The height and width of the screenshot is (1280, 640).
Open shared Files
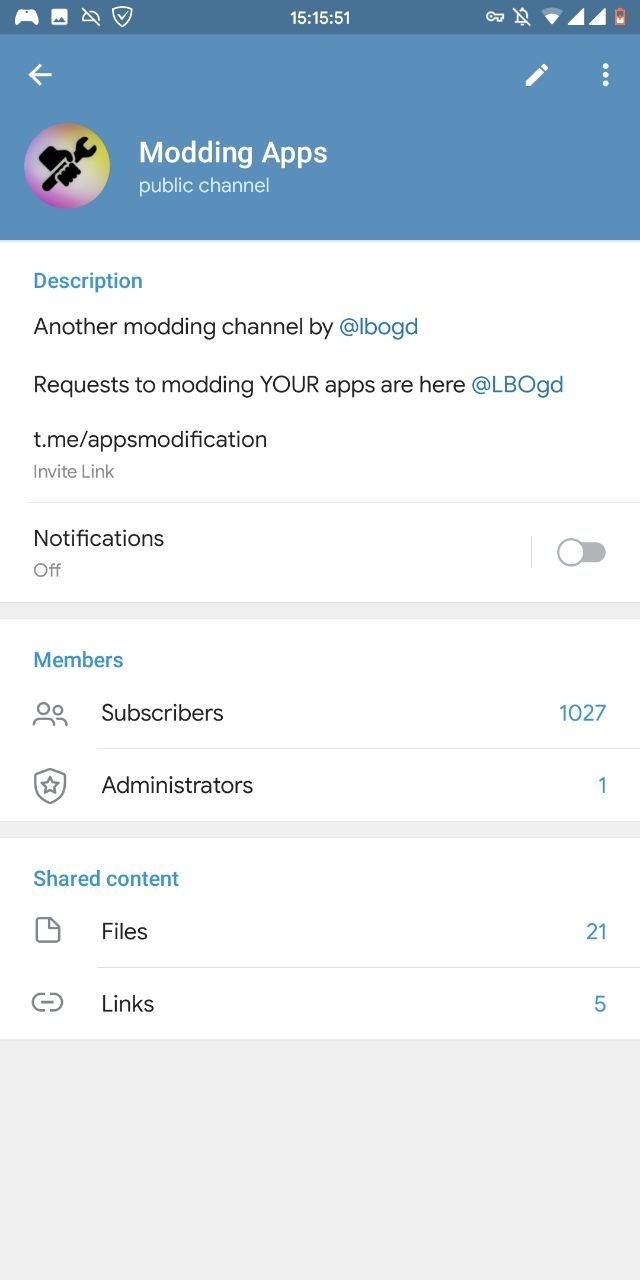[320, 931]
